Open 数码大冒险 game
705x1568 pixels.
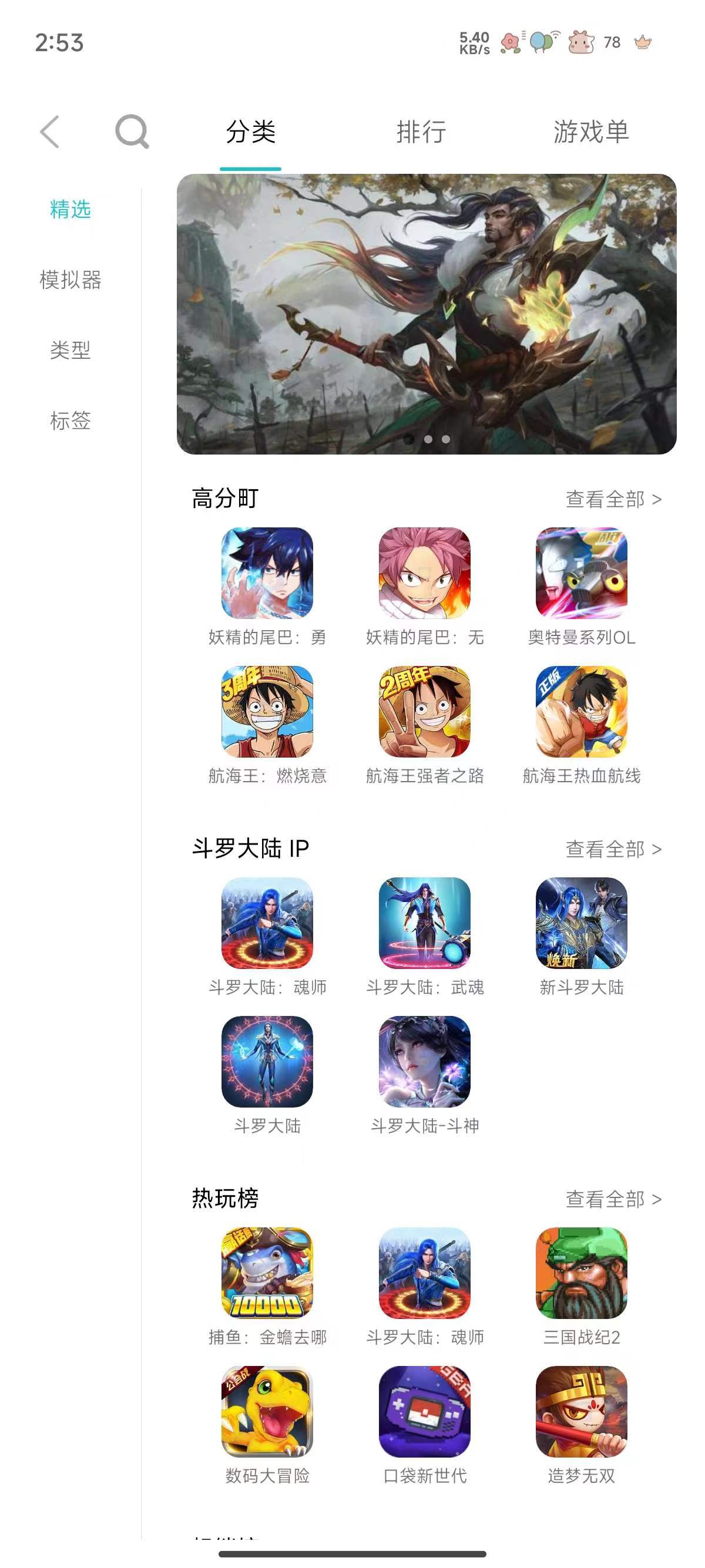click(267, 1412)
